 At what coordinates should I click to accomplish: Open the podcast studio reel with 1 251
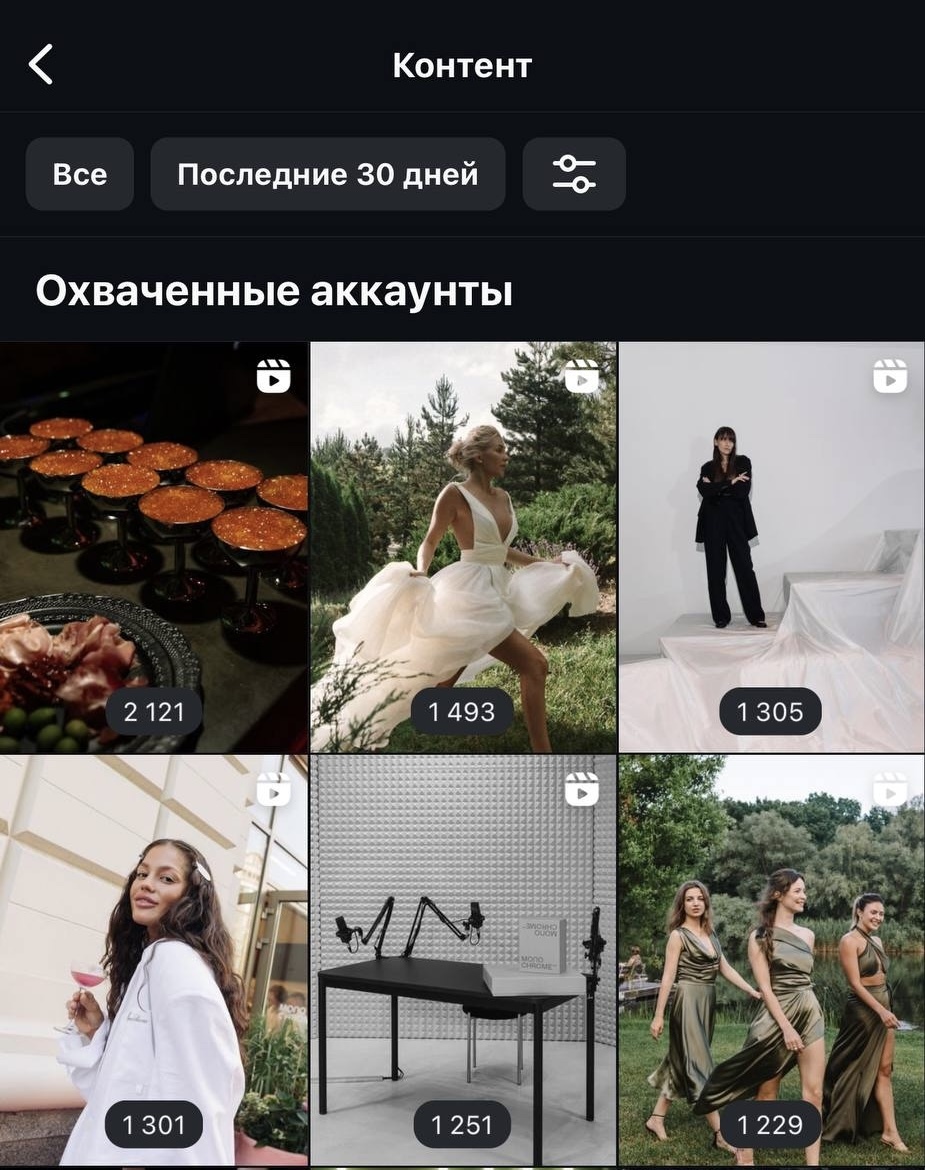click(x=463, y=960)
